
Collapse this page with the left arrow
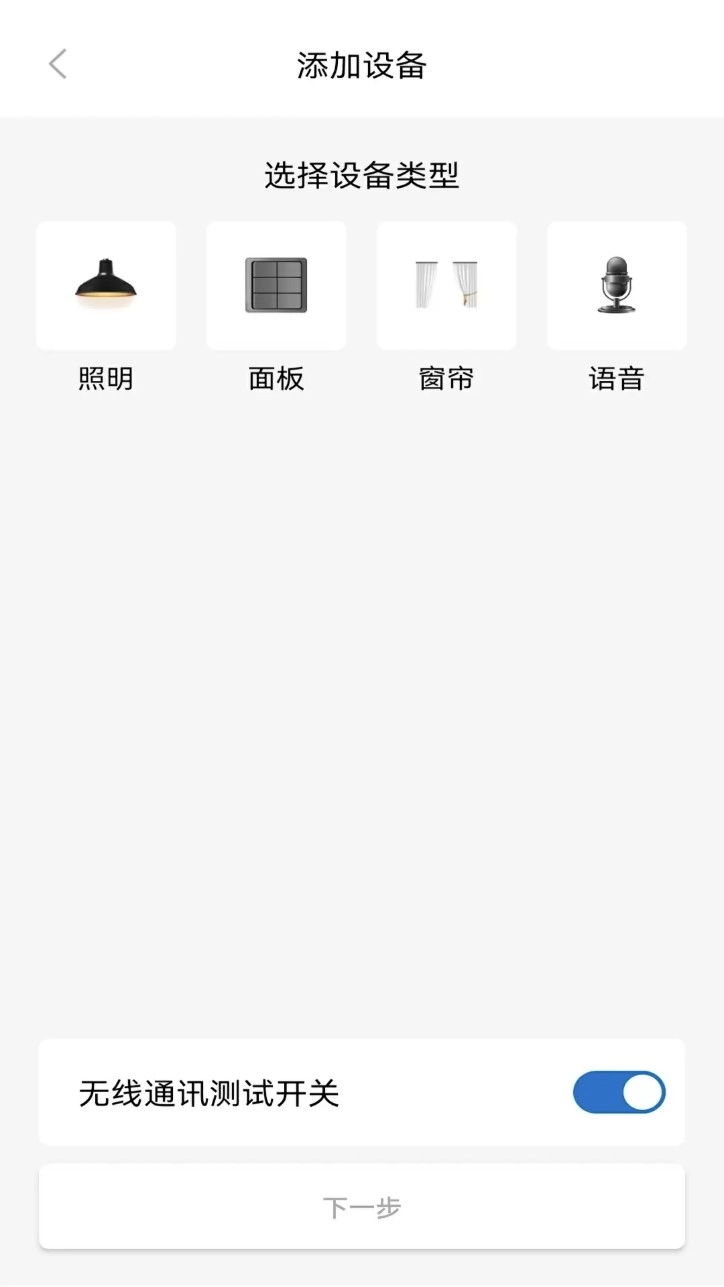[57, 63]
